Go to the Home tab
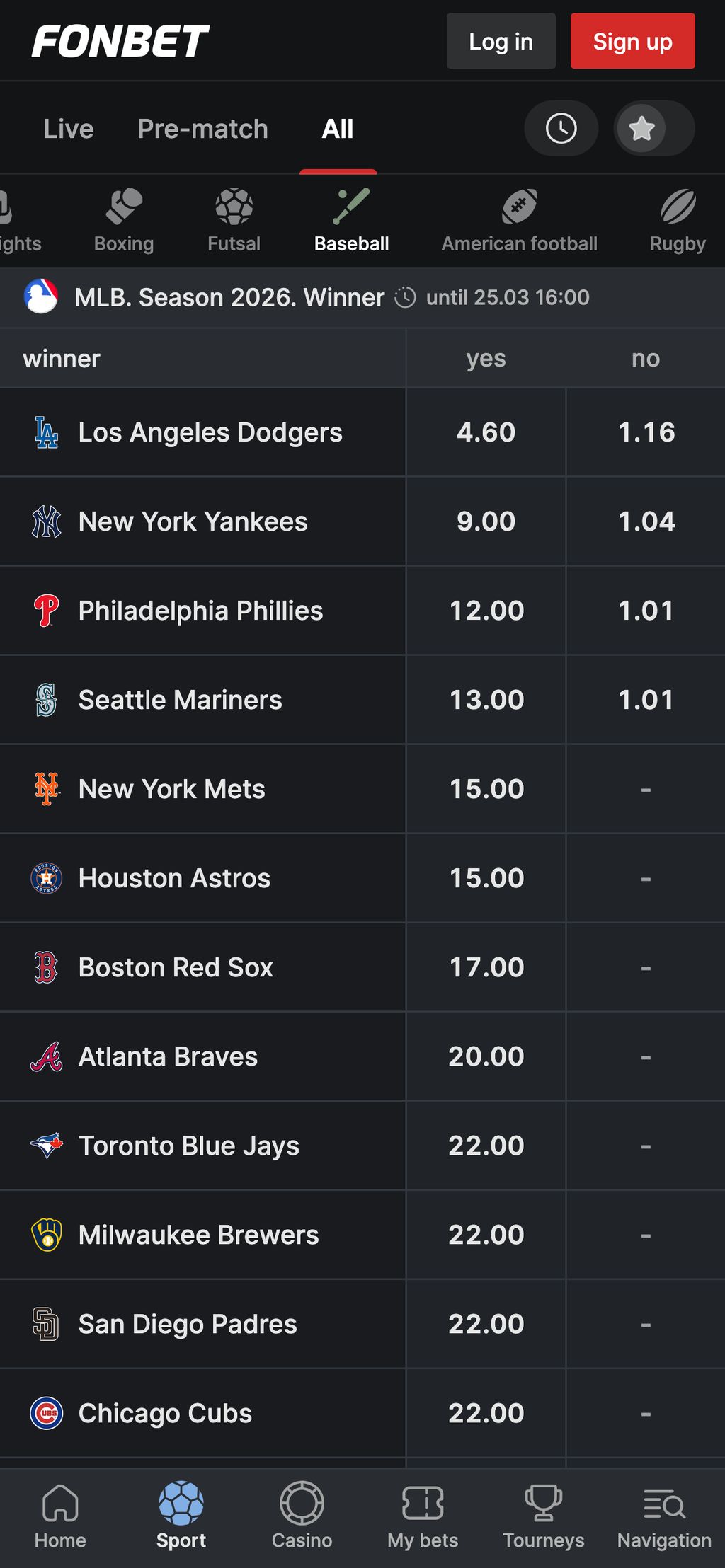The height and width of the screenshot is (1568, 725). 60,1516
